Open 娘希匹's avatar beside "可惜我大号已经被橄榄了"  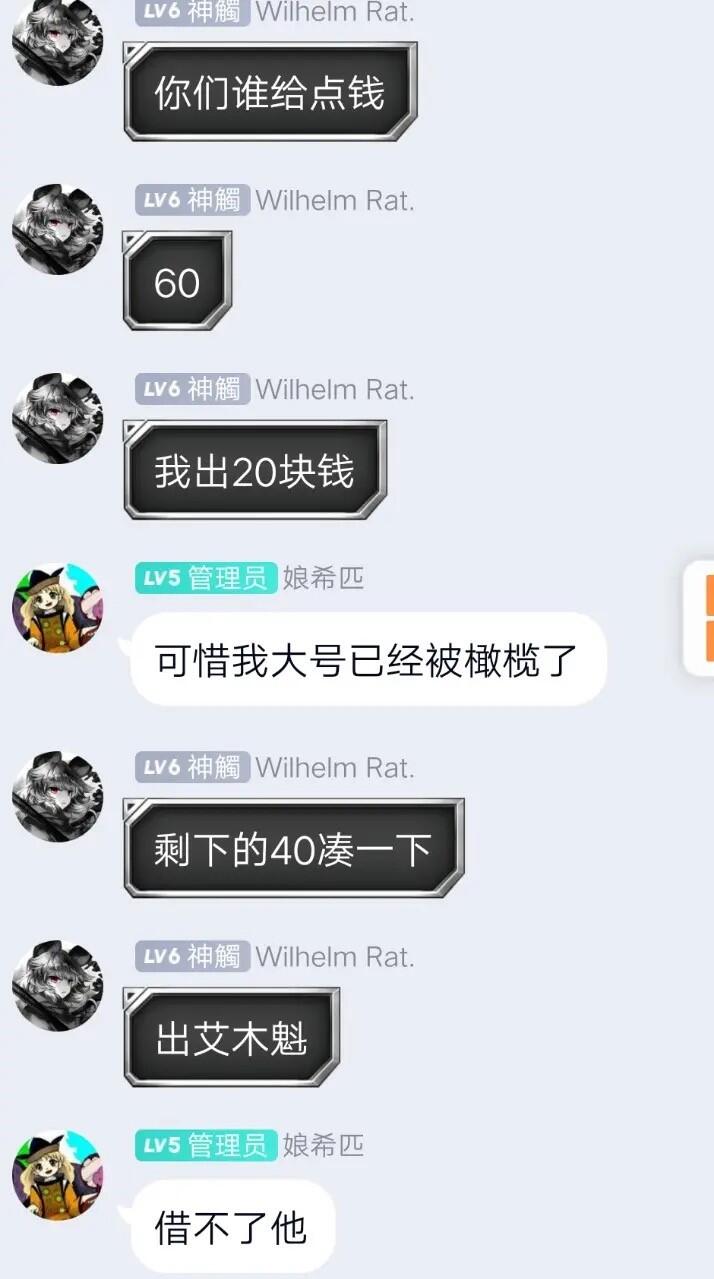(57, 608)
